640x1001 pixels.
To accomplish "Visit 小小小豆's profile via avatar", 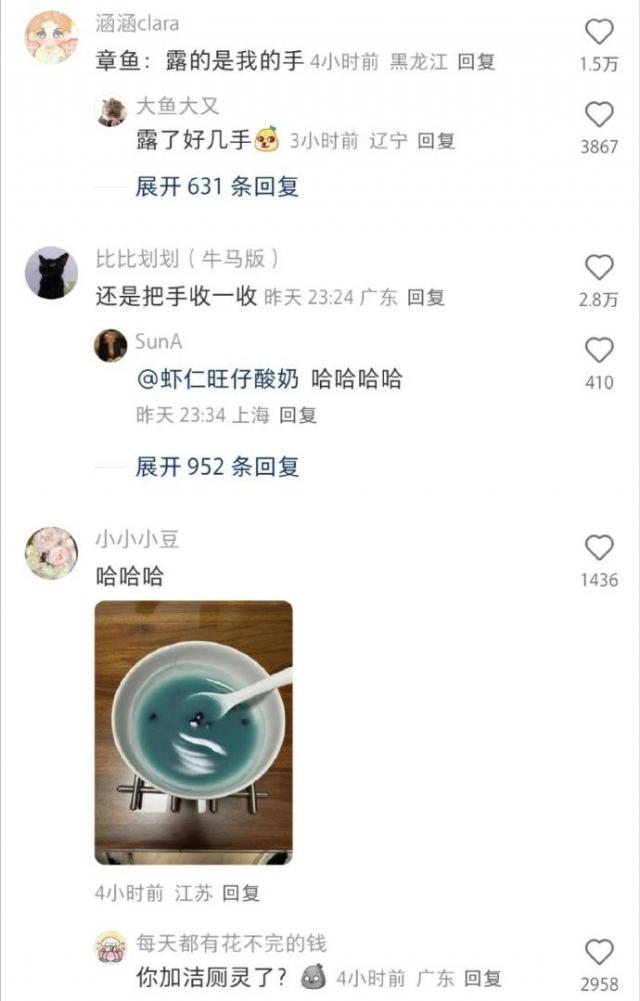I will [51, 552].
